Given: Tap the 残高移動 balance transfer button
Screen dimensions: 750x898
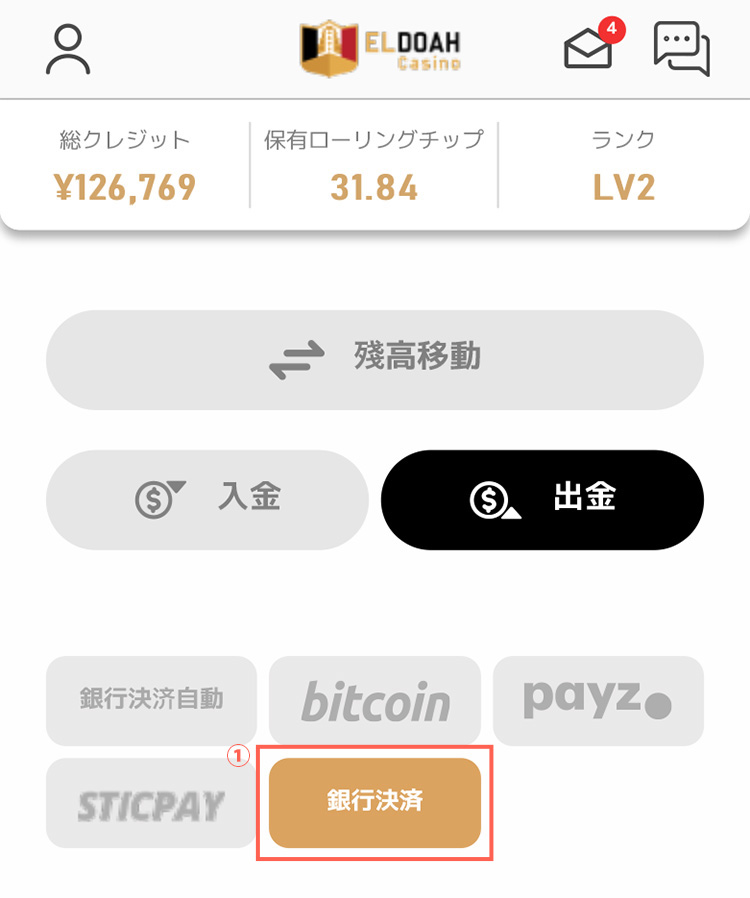Looking at the screenshot, I should [375, 359].
